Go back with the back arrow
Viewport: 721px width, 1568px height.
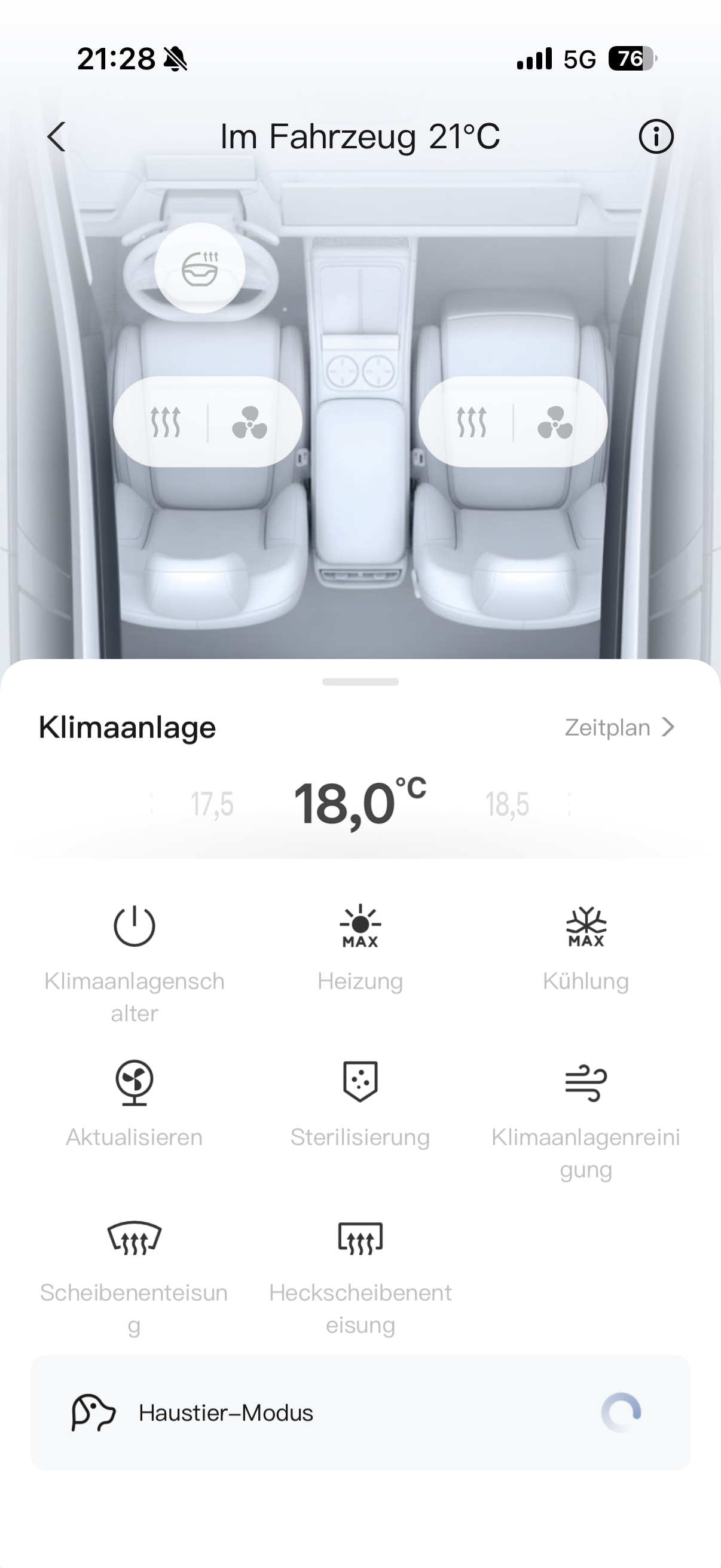(57, 136)
